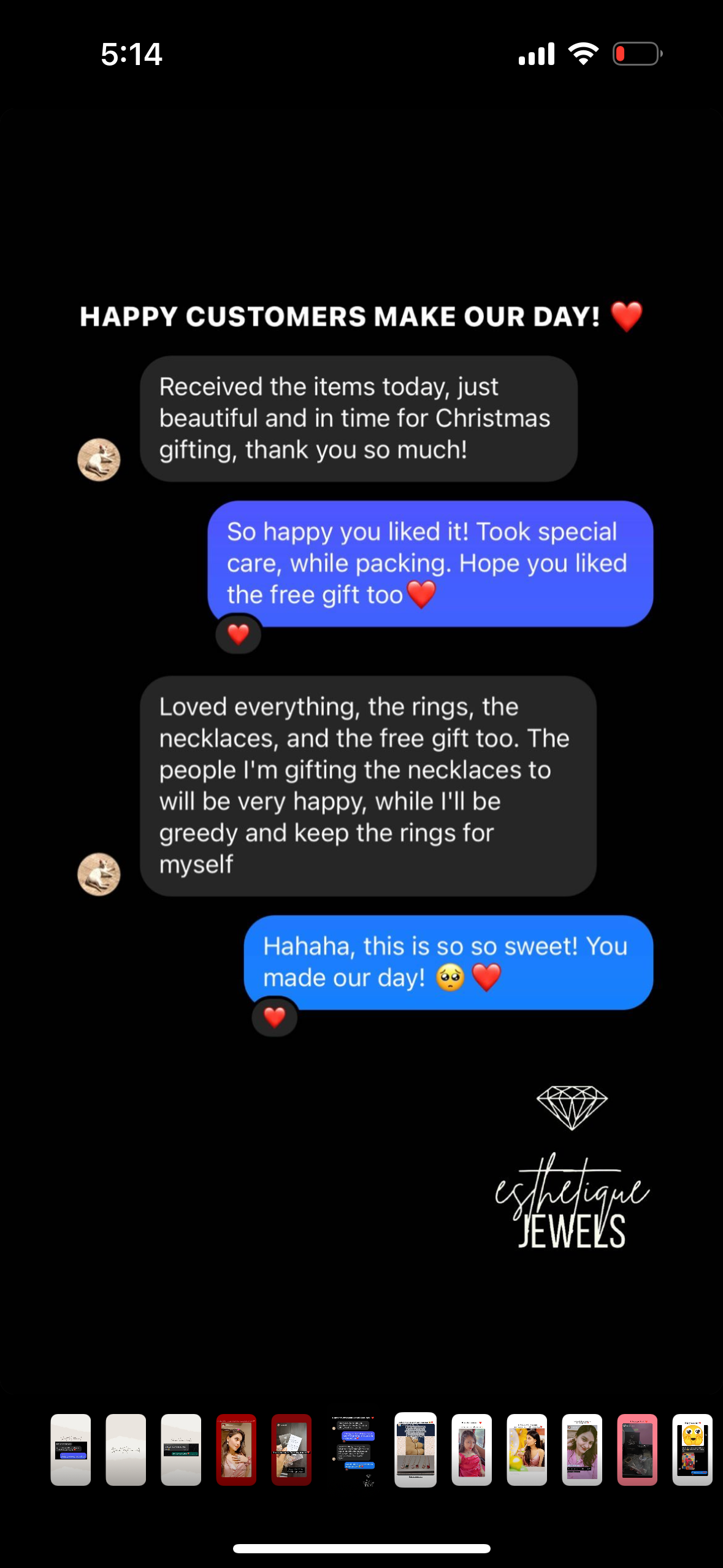Select the plain beige thumbnail without chat bubbles
The height and width of the screenshot is (1568, 723).
(x=126, y=1450)
